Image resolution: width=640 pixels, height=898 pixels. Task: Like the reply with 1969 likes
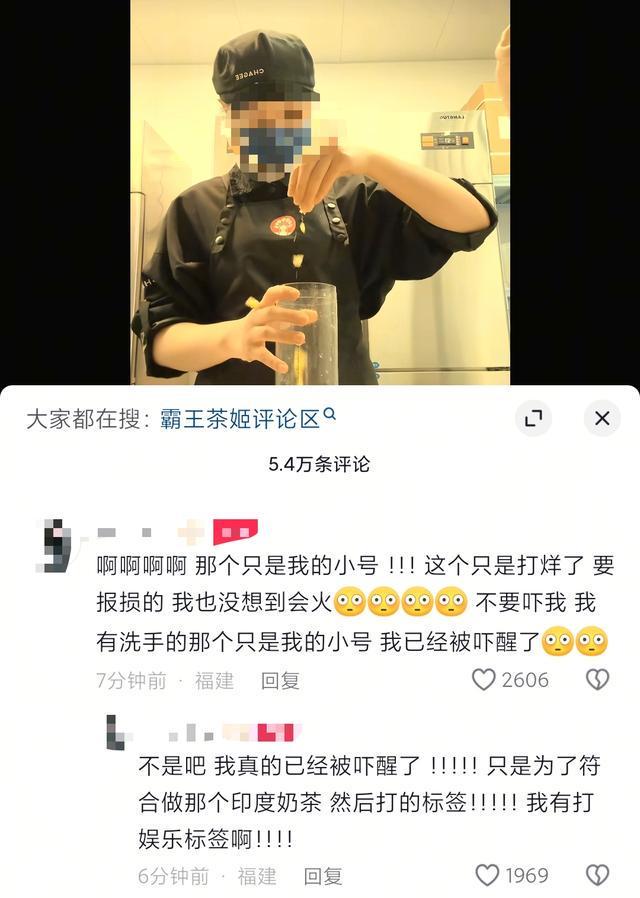(x=487, y=876)
